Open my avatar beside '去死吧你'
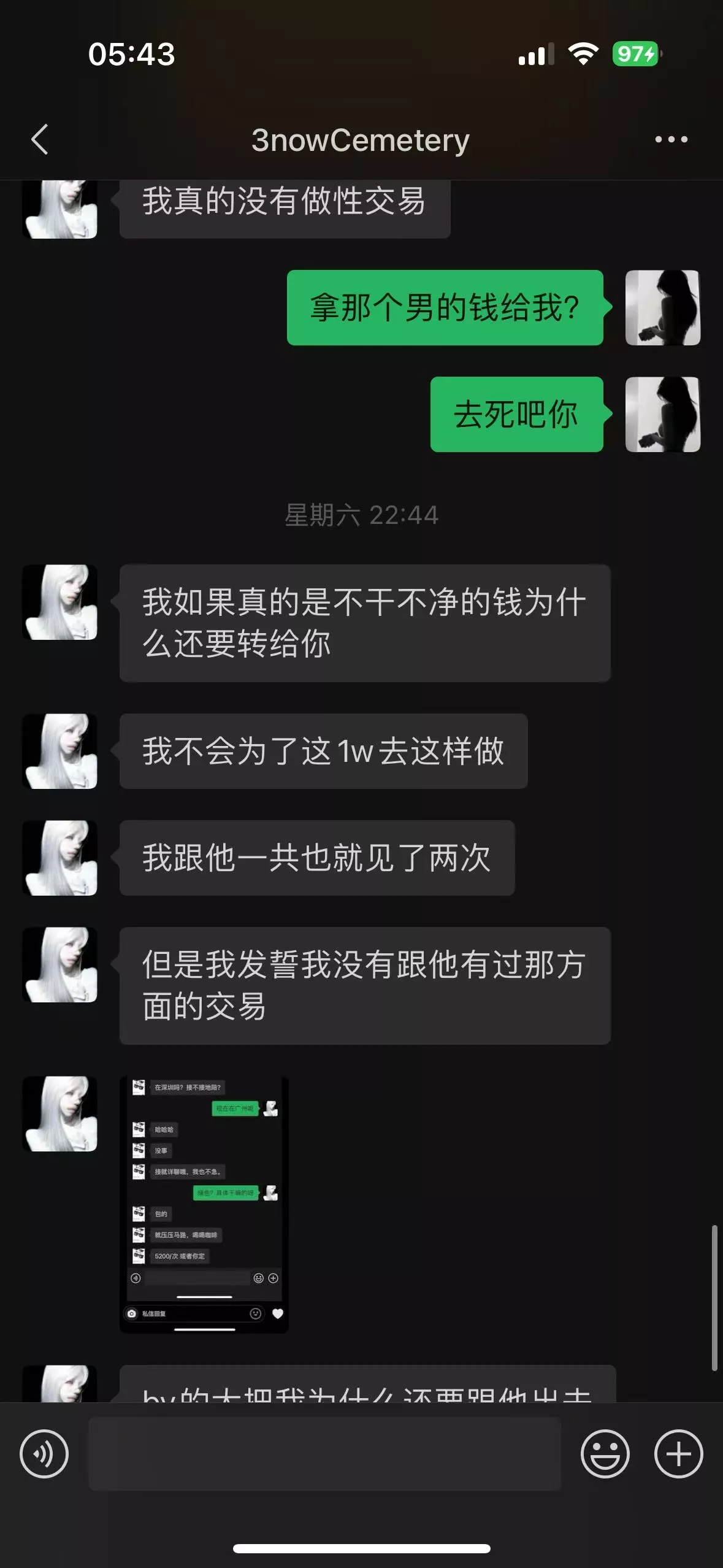Image resolution: width=723 pixels, height=1568 pixels. pyautogui.click(x=662, y=414)
